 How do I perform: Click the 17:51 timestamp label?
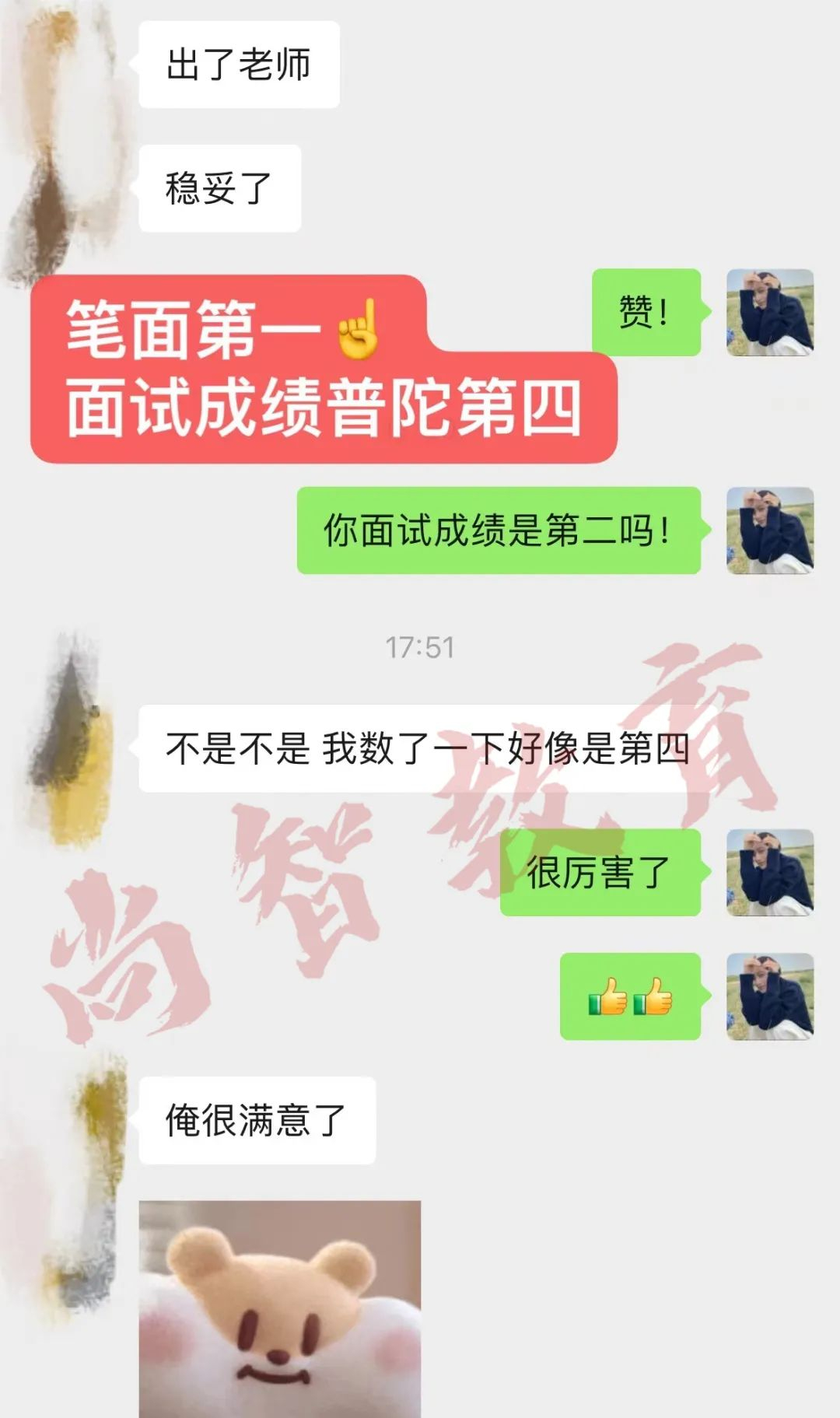[420, 646]
